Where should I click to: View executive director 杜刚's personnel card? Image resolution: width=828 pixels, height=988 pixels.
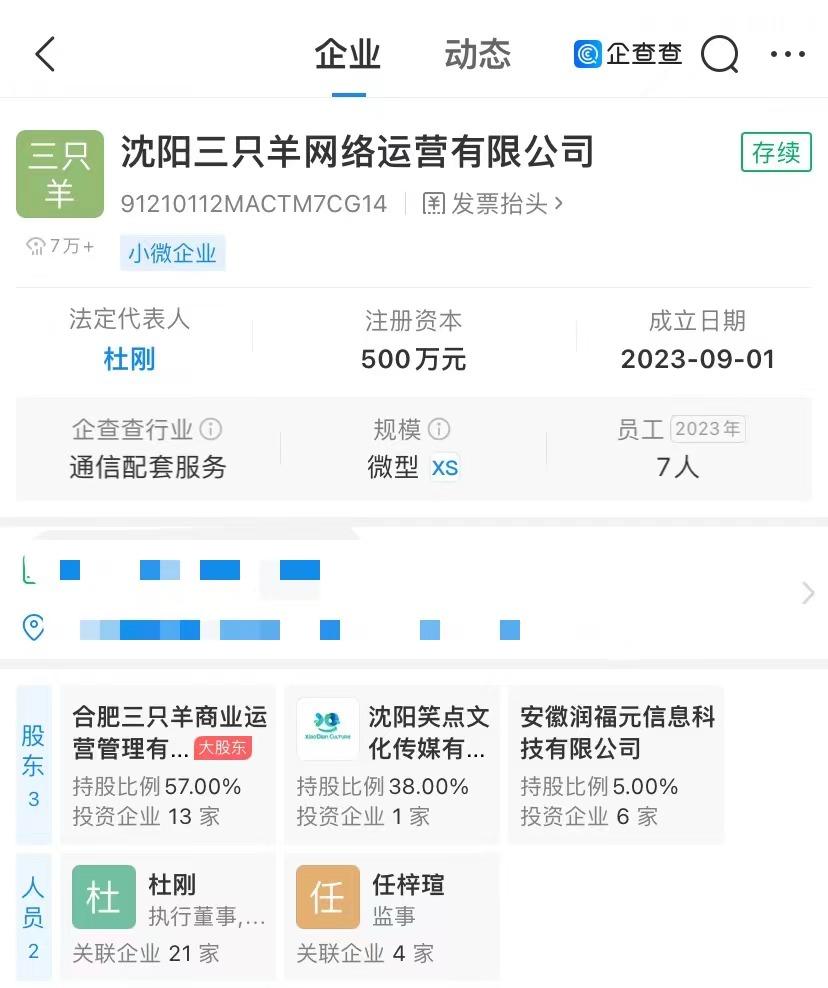tap(168, 917)
